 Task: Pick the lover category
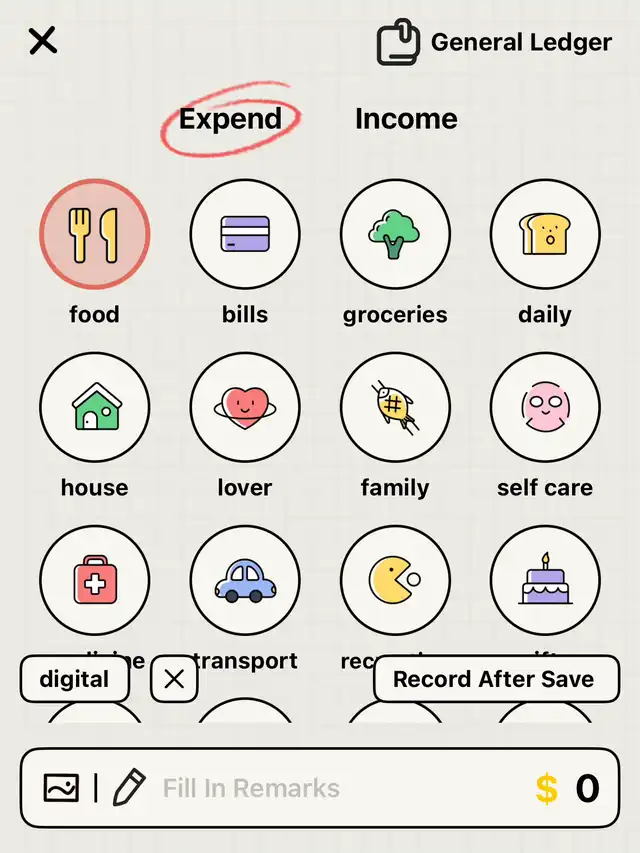[x=245, y=407]
